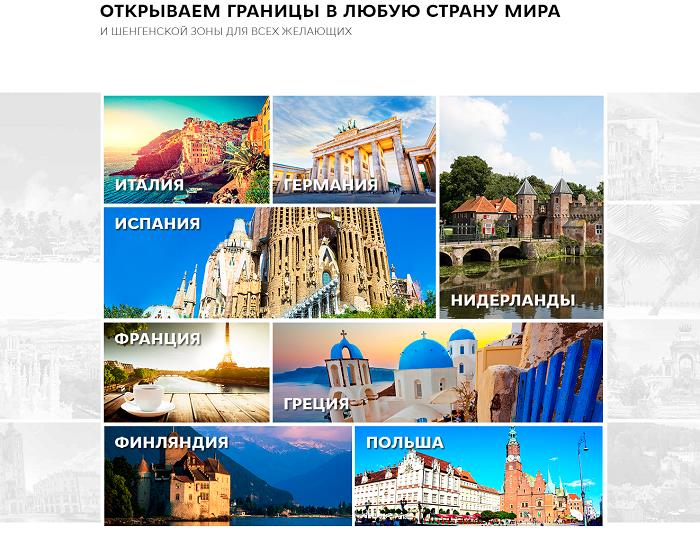Open the Нидерланды country card
Viewport: 700px width, 533px height.
521,207
